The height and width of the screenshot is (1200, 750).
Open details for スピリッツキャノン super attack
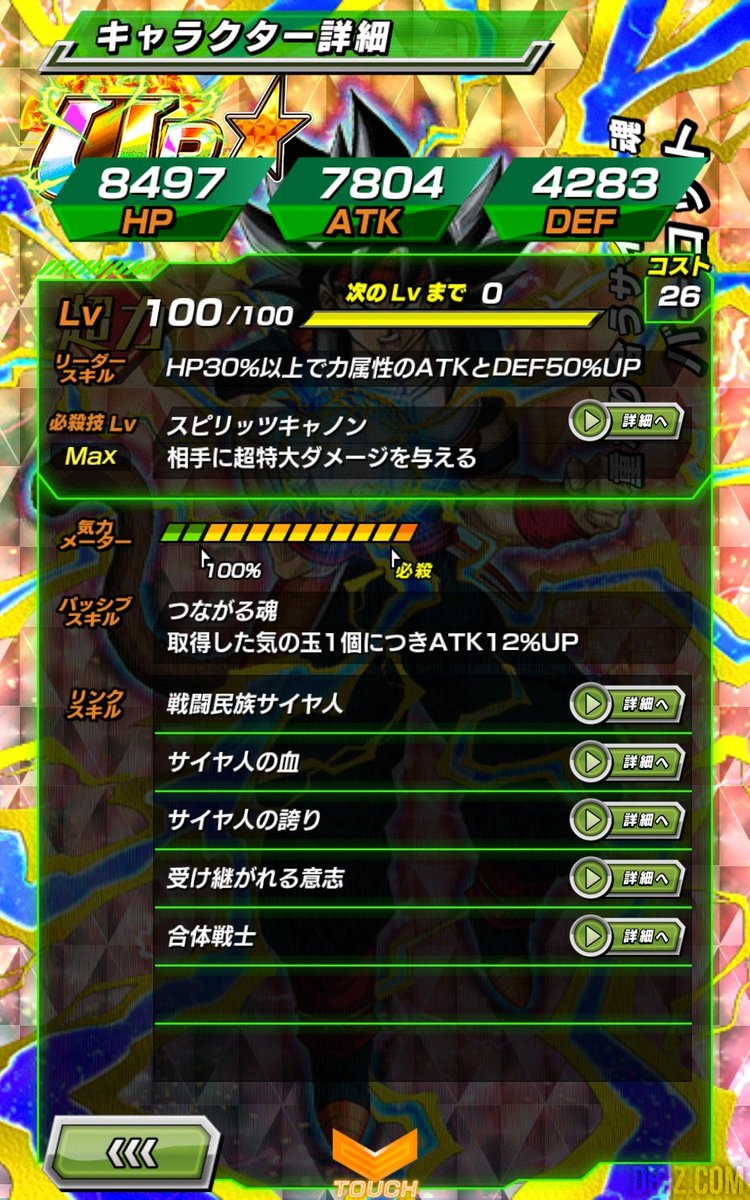[x=627, y=422]
